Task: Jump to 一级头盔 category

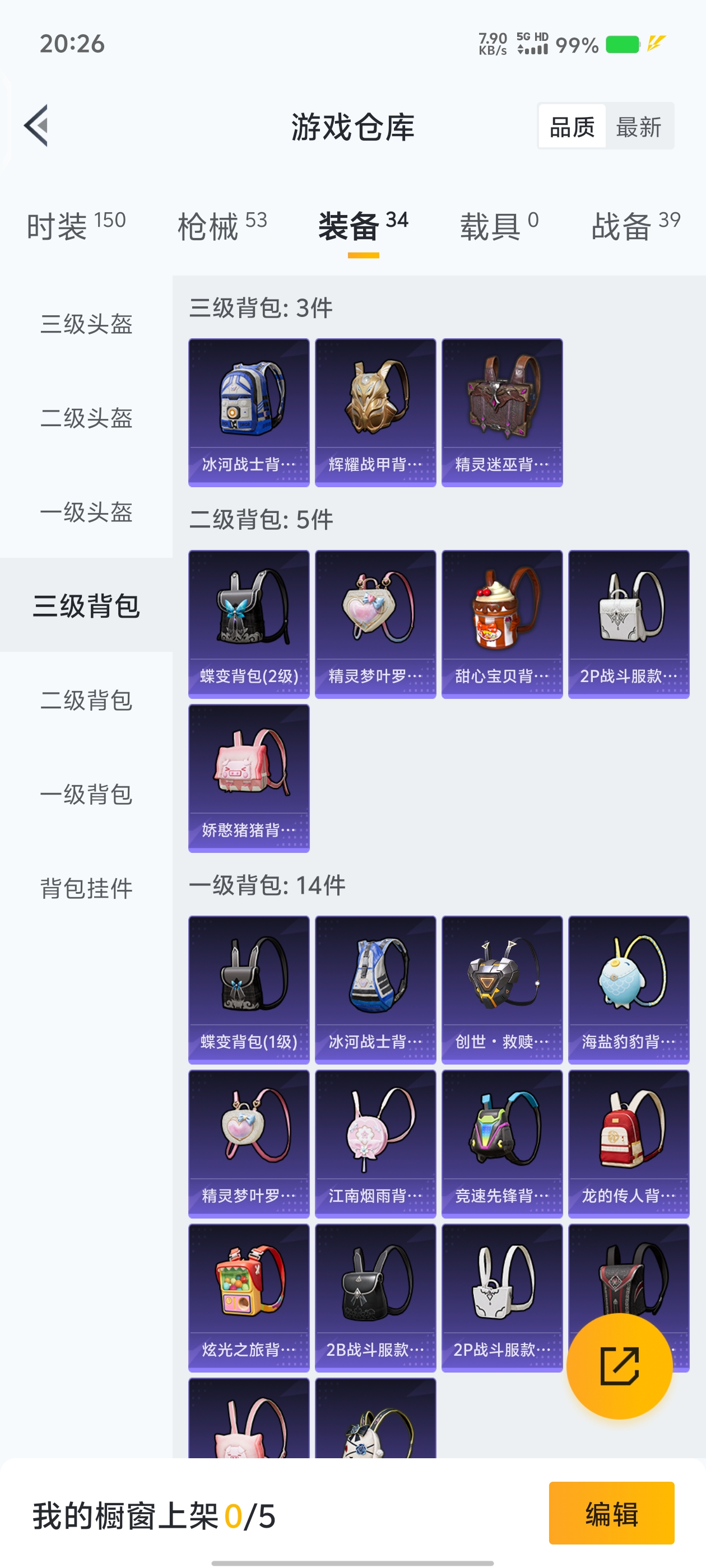Action: pyautogui.click(x=86, y=512)
